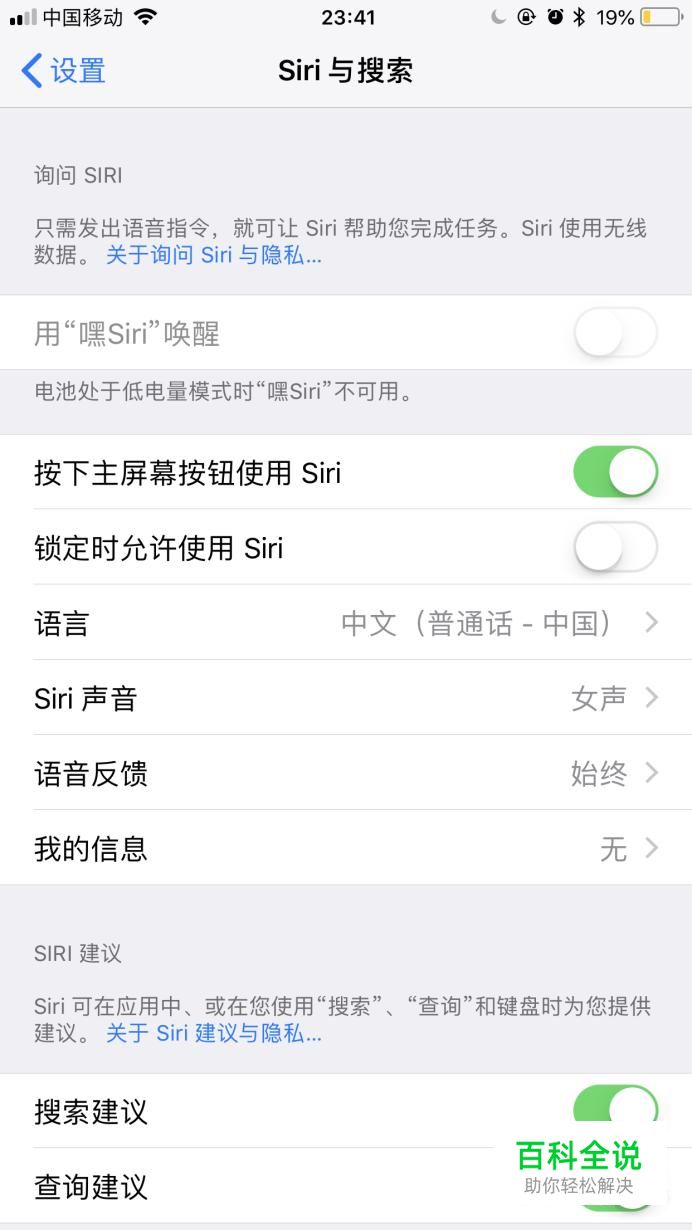
Task: Disable 按下主屏幕按钮使用 Siri
Action: [x=615, y=472]
